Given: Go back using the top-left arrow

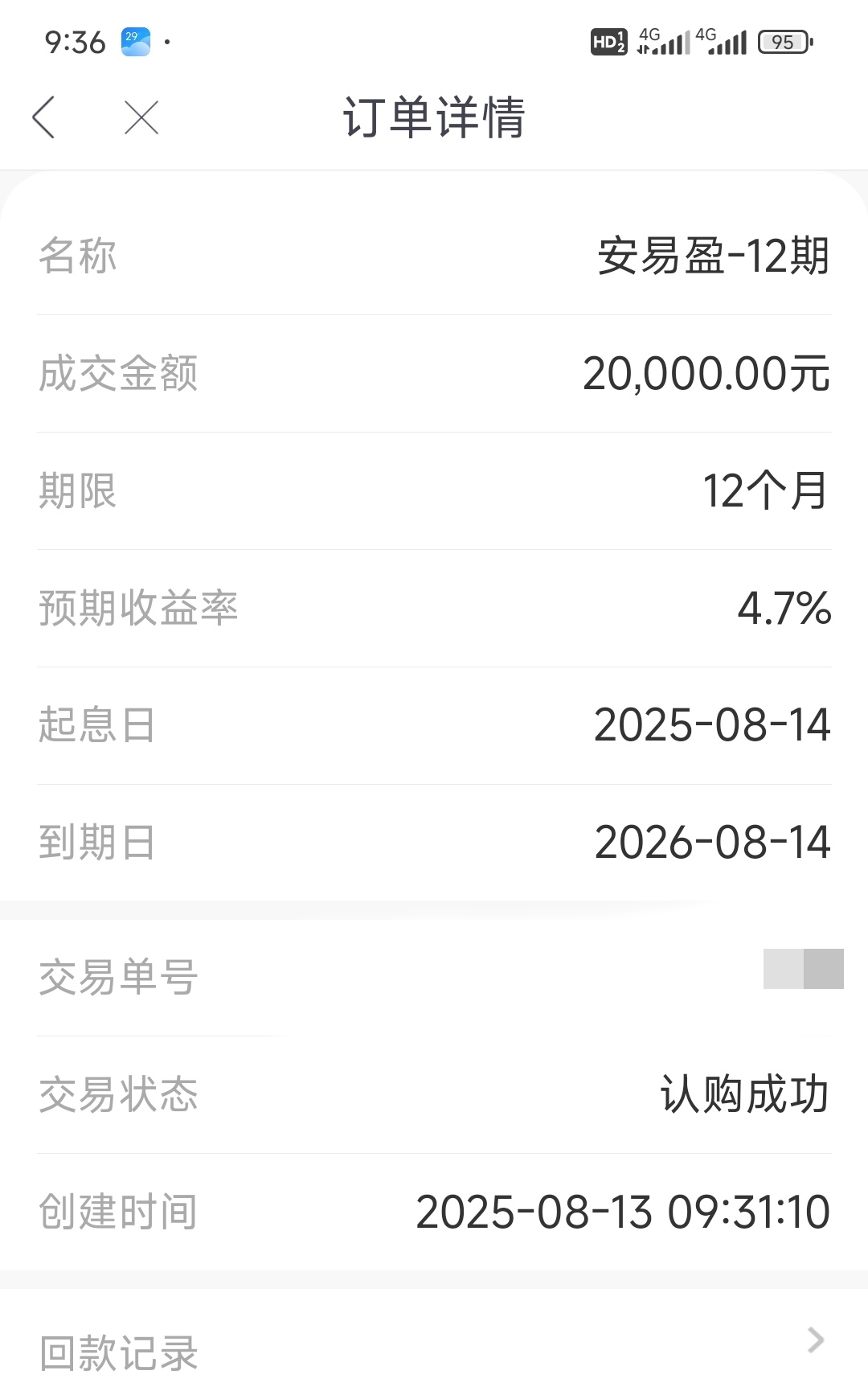Looking at the screenshot, I should pos(43,117).
